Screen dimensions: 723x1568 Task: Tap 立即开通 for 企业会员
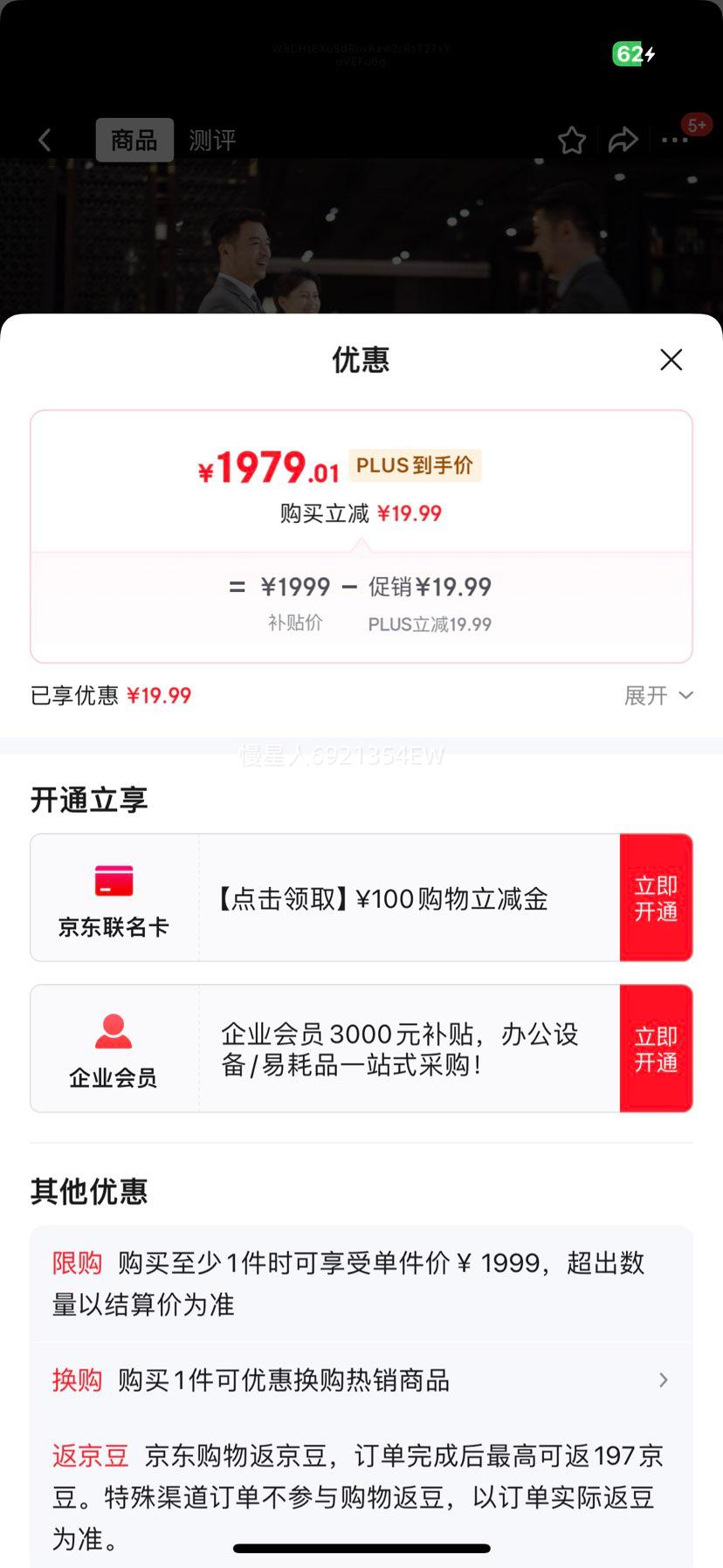[x=656, y=1049]
